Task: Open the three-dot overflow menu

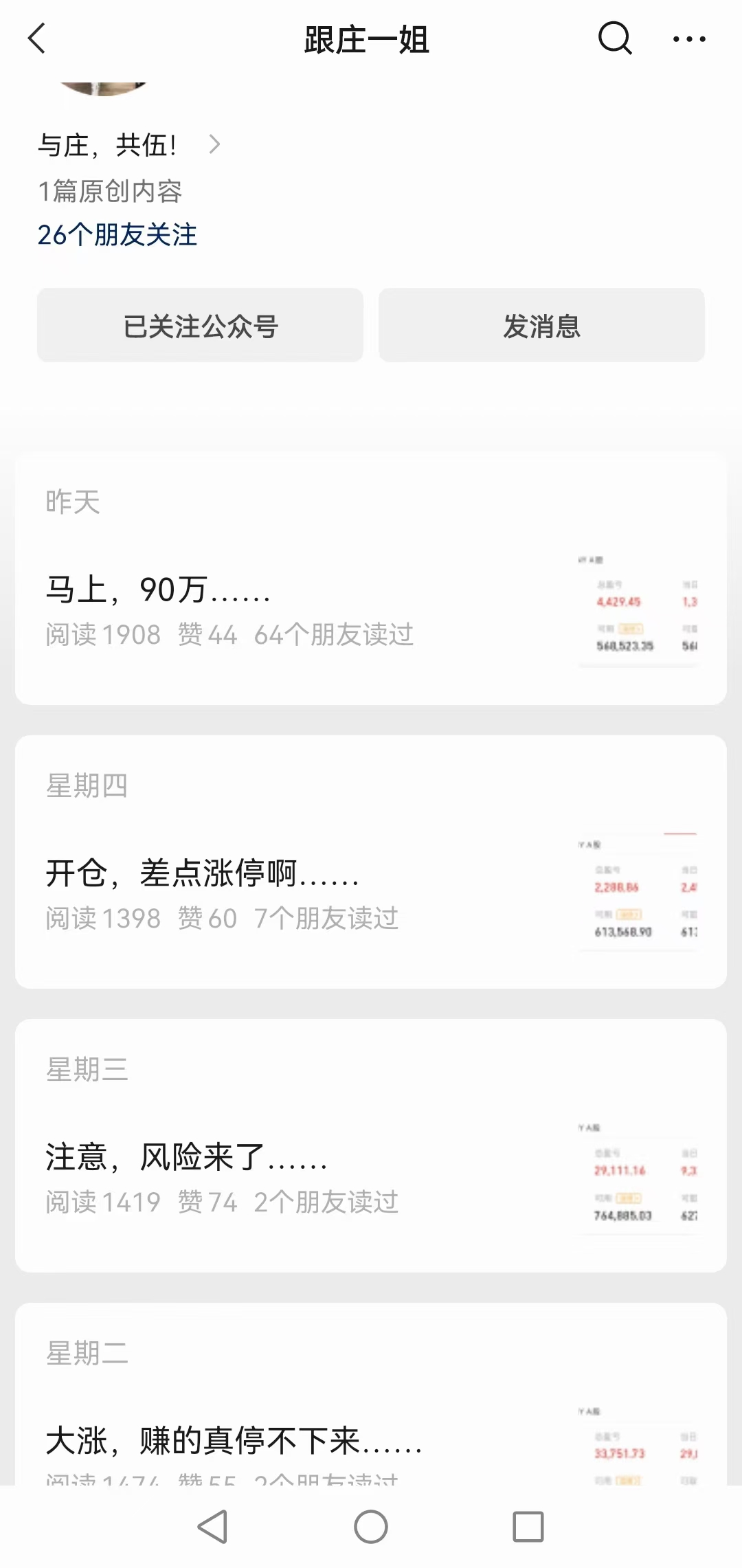Action: click(689, 39)
